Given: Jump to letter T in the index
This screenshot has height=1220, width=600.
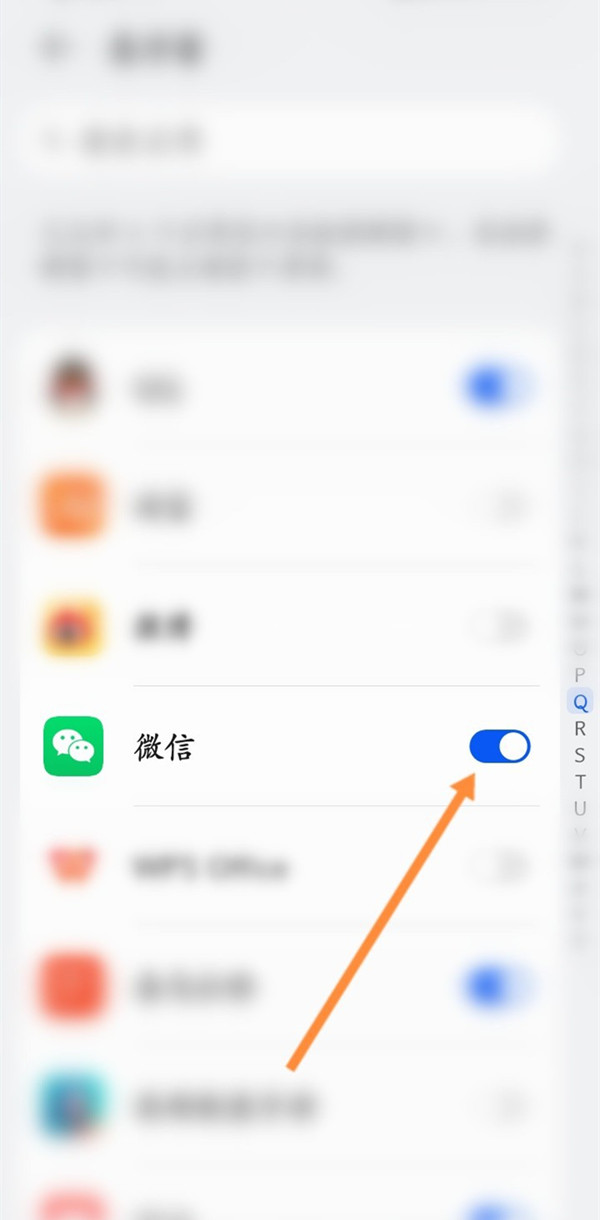Looking at the screenshot, I should (580, 782).
